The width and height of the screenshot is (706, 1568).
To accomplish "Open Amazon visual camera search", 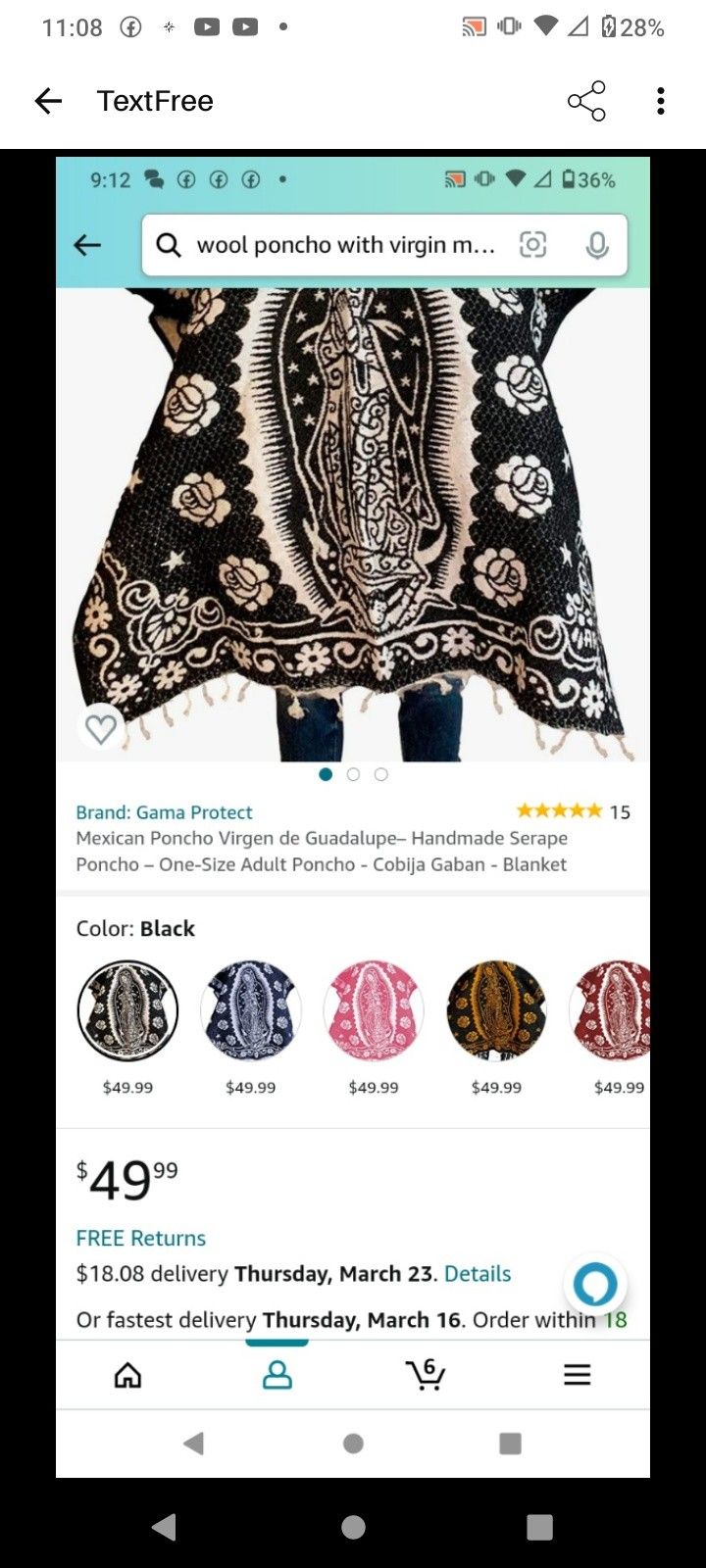I will click(532, 244).
